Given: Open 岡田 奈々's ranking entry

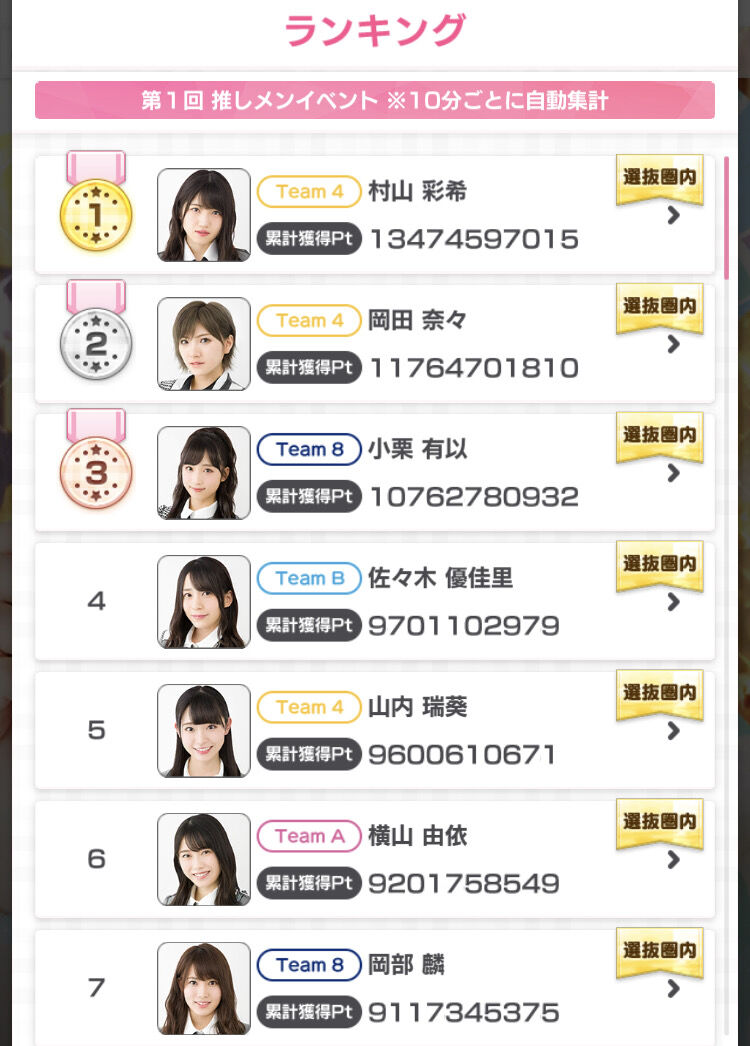Looking at the screenshot, I should [x=374, y=344].
